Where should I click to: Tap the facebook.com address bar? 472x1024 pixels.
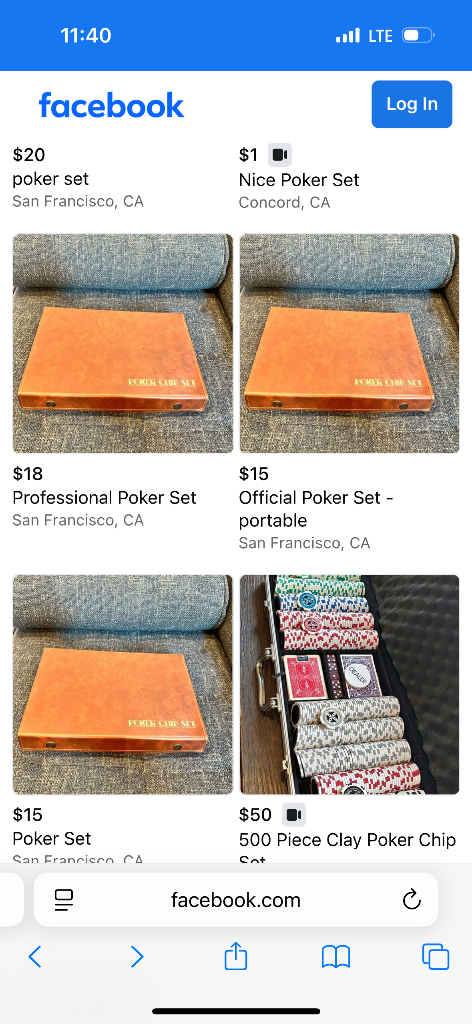pyautogui.click(x=236, y=900)
